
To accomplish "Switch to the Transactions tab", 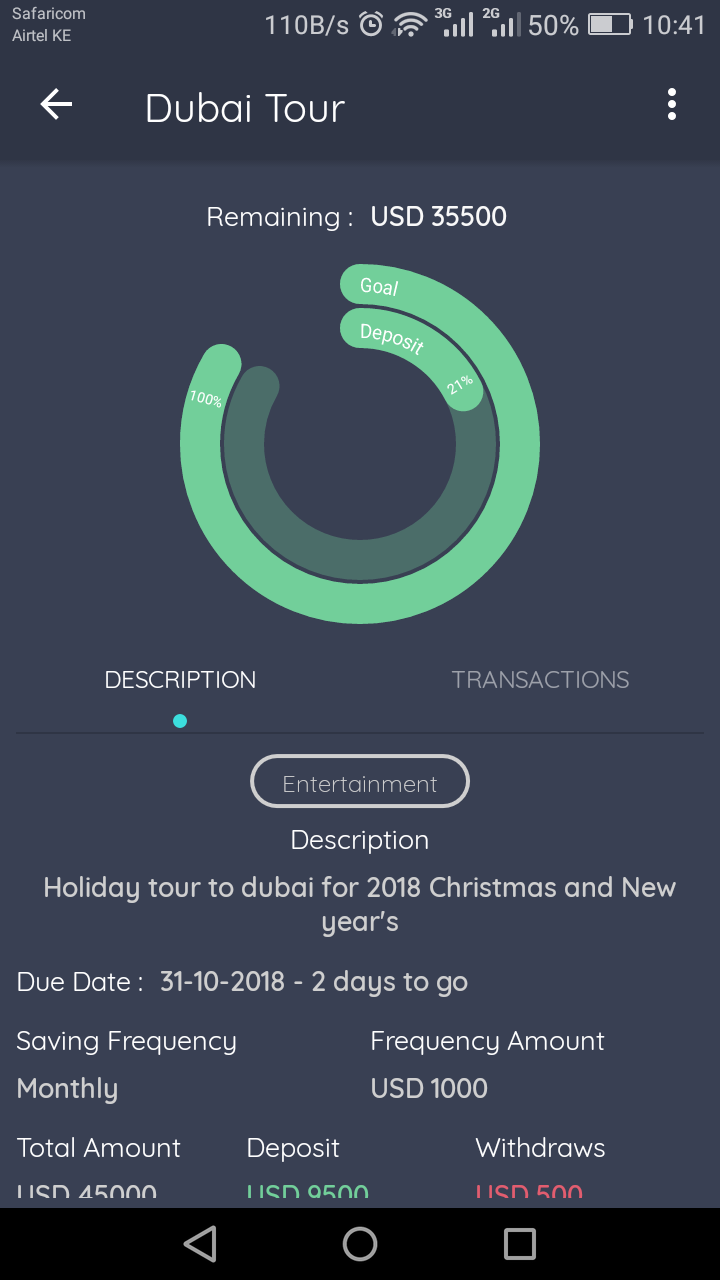I will 540,680.
